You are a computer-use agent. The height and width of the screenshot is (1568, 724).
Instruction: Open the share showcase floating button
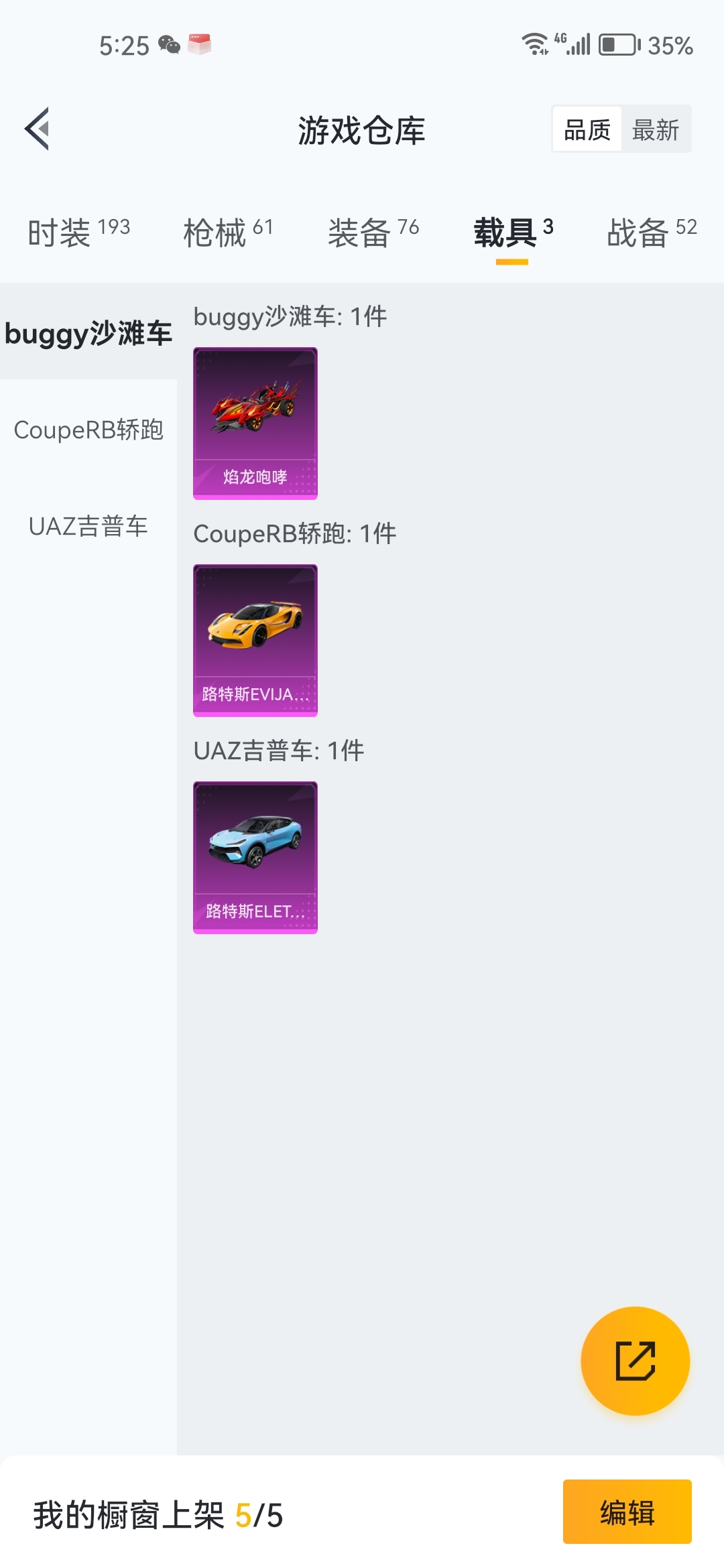click(x=635, y=1363)
